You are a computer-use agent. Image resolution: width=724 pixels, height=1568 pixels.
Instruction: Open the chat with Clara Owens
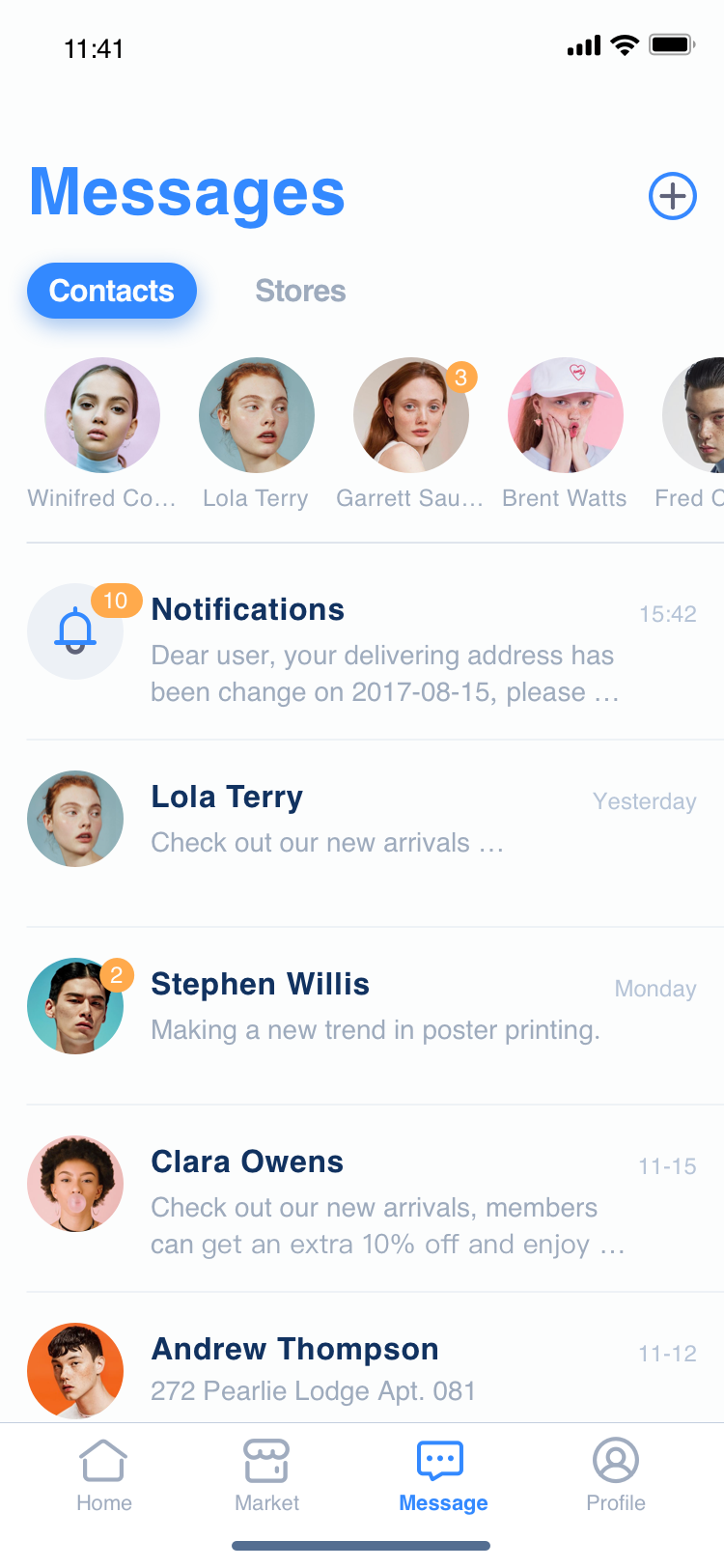click(376, 1198)
